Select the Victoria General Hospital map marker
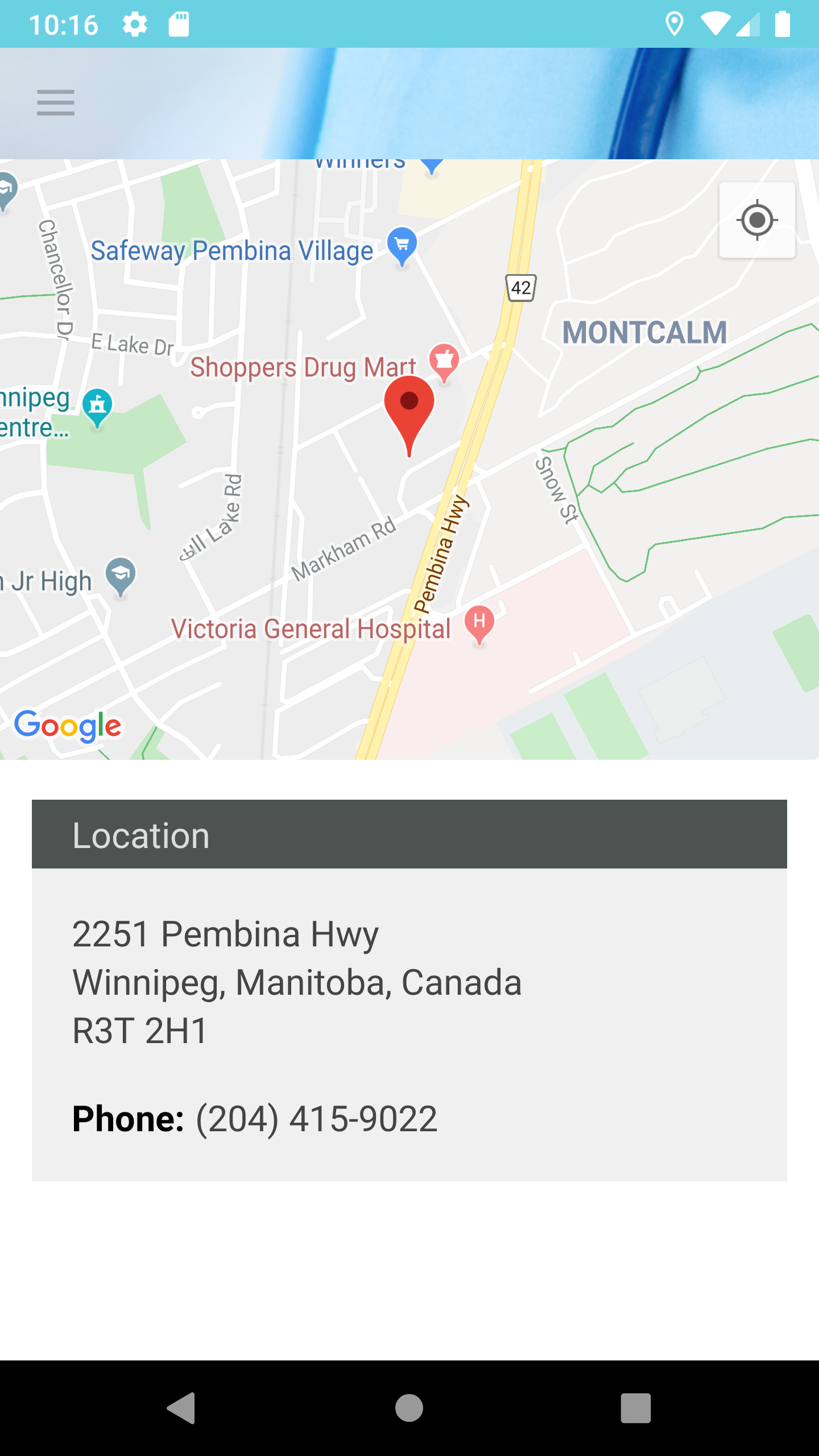The height and width of the screenshot is (1456, 819). [479, 623]
